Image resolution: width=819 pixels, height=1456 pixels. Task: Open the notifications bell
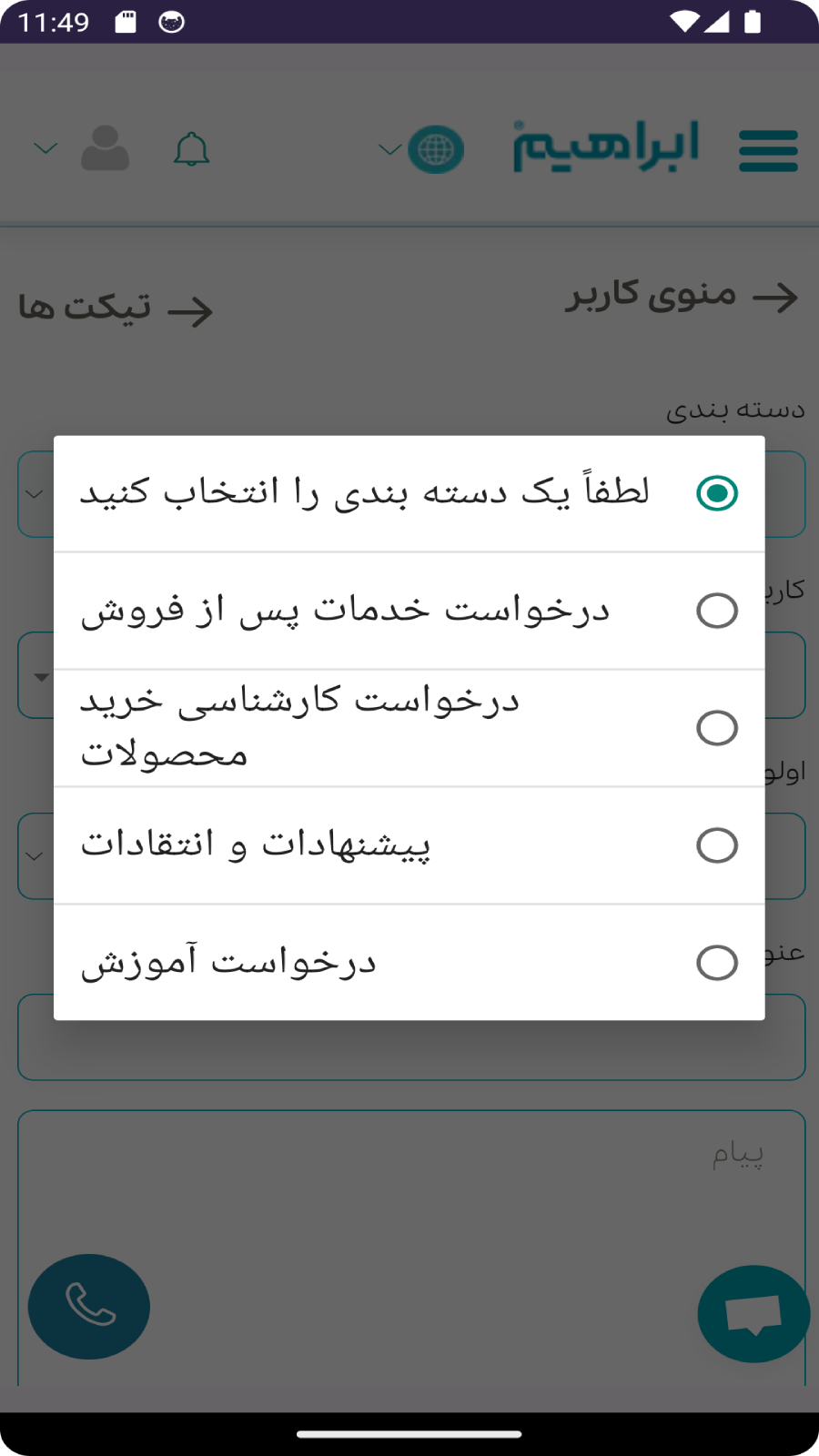[x=191, y=149]
